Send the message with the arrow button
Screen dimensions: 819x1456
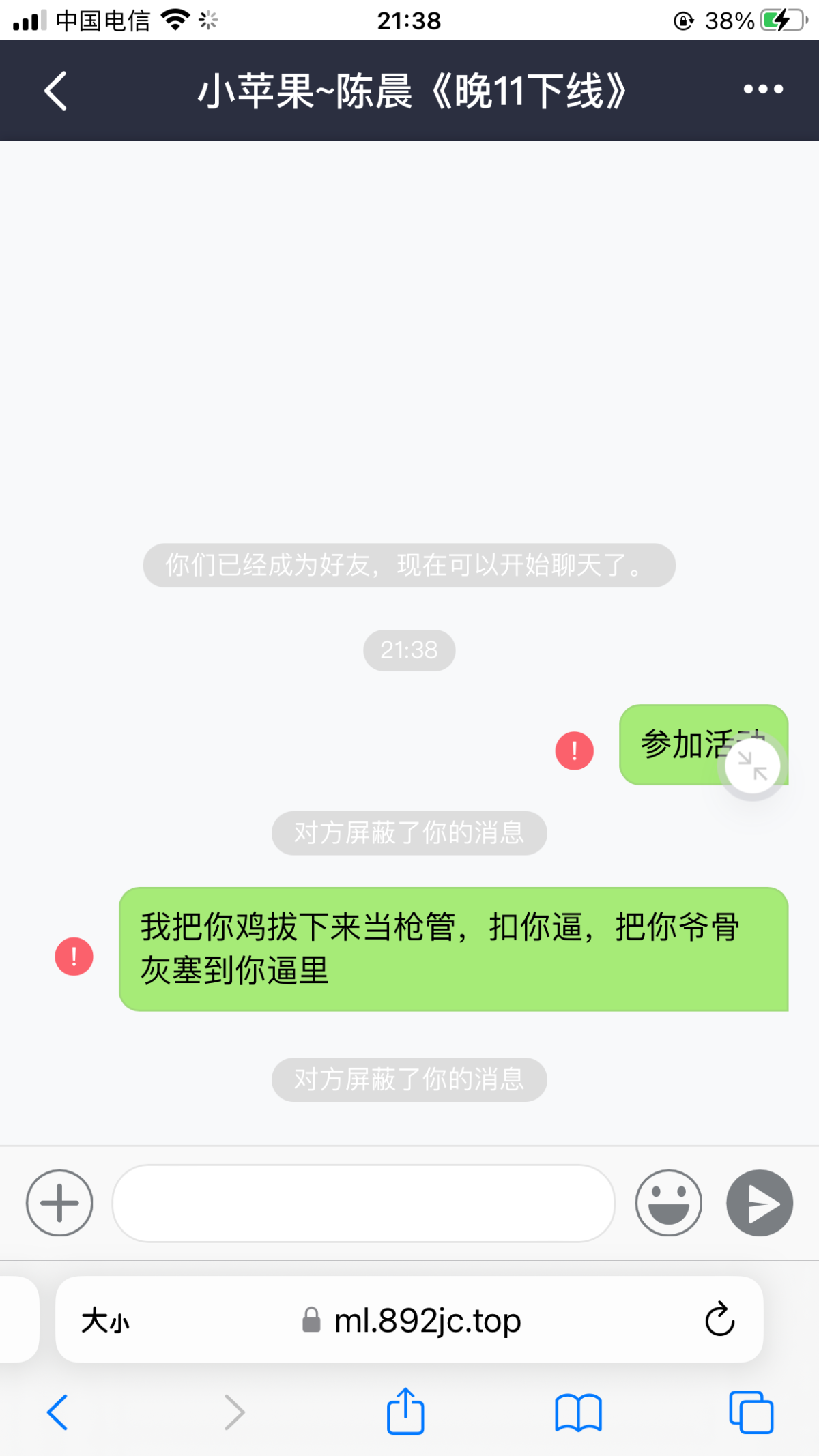coord(760,1203)
